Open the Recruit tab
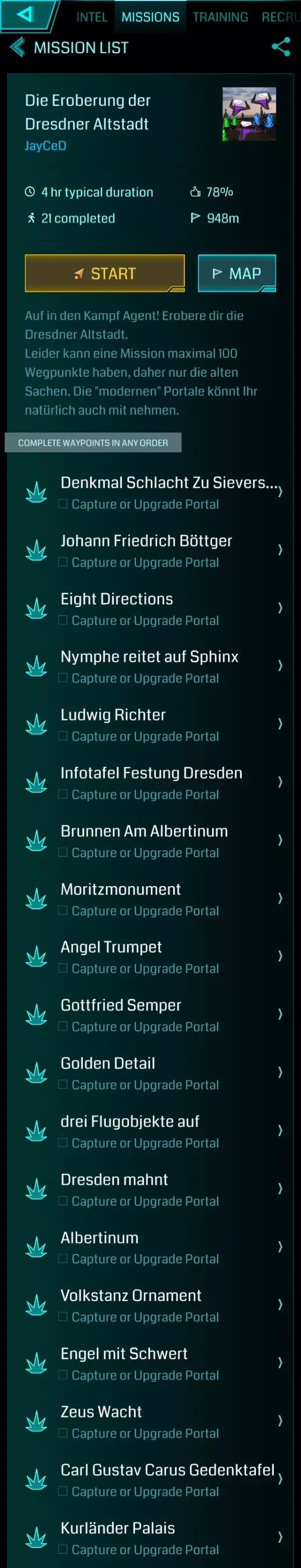Image resolution: width=301 pixels, height=1568 pixels. (x=280, y=17)
